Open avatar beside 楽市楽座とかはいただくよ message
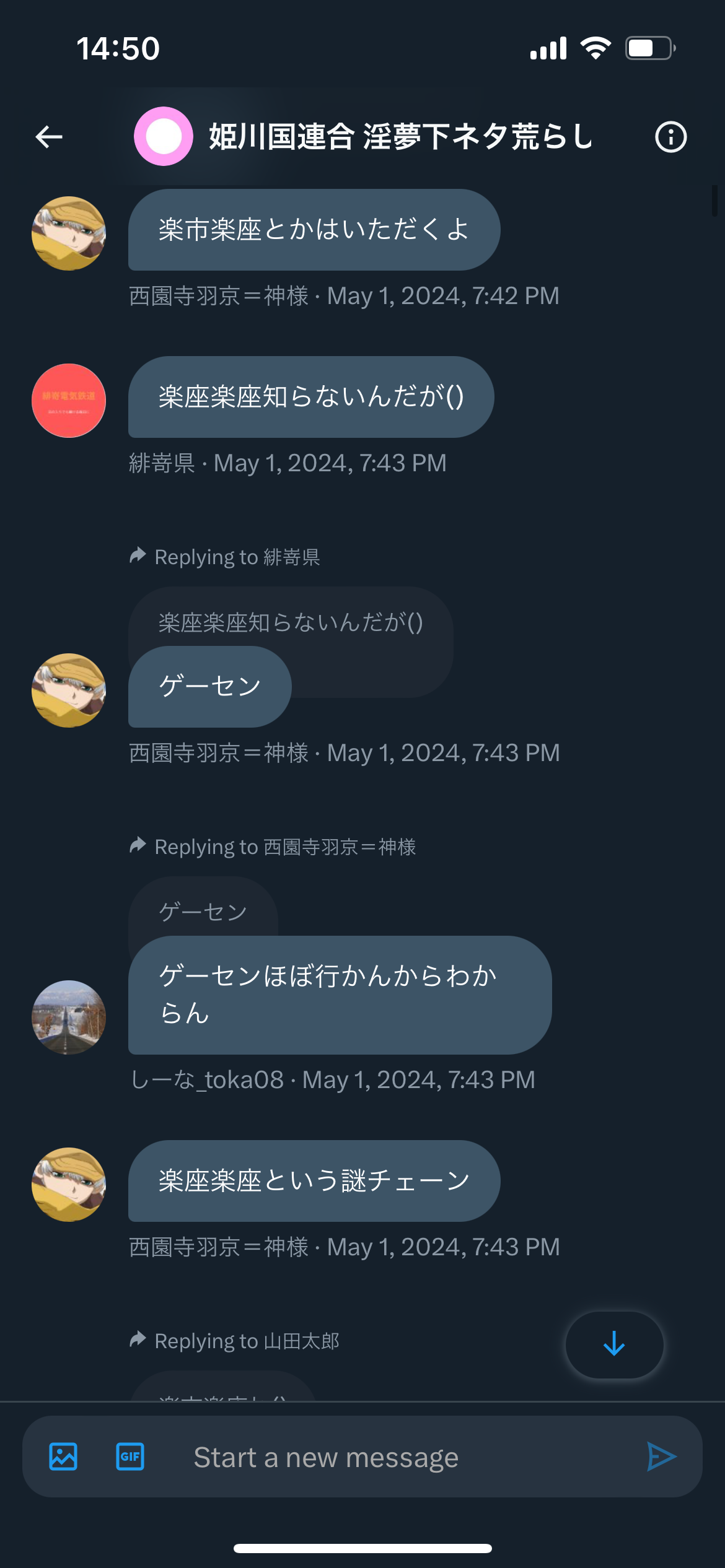 [x=69, y=233]
